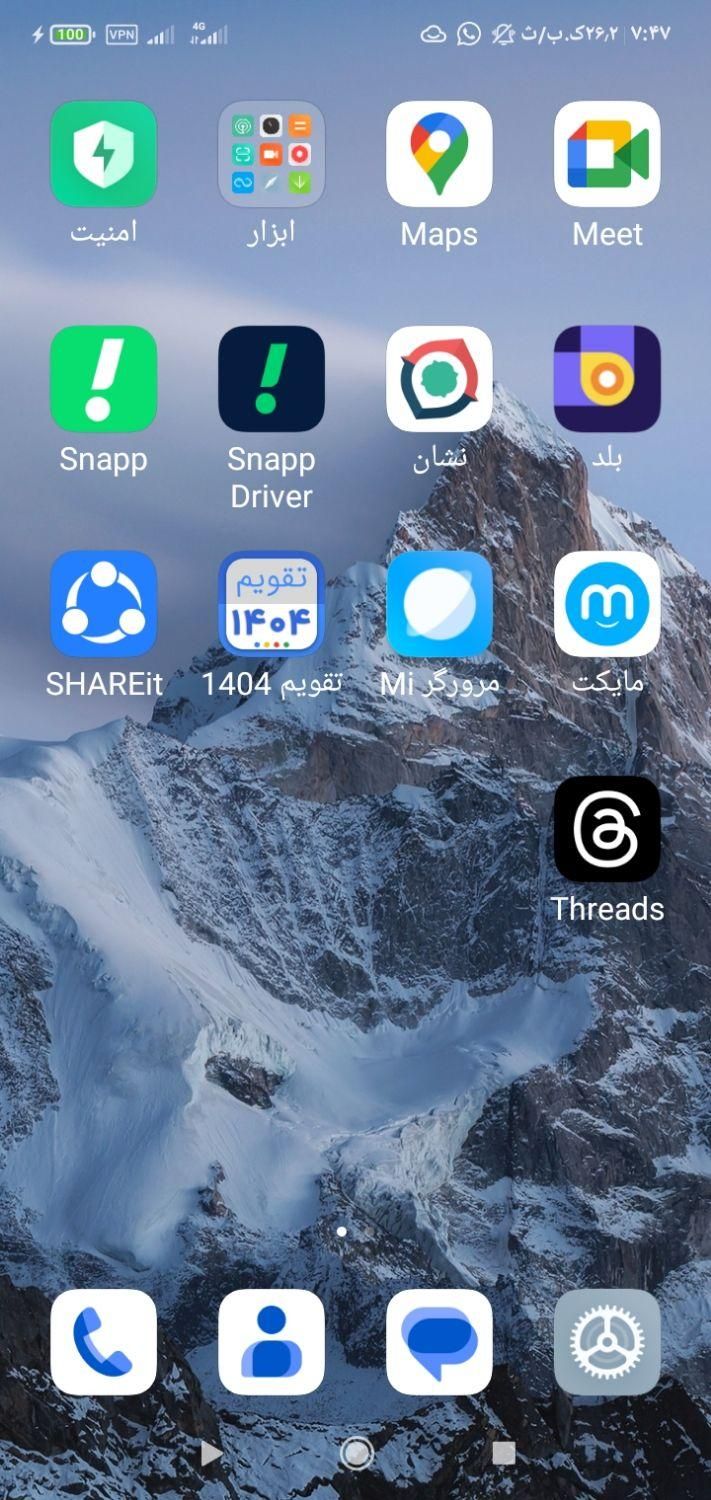Open Threads

(x=607, y=829)
